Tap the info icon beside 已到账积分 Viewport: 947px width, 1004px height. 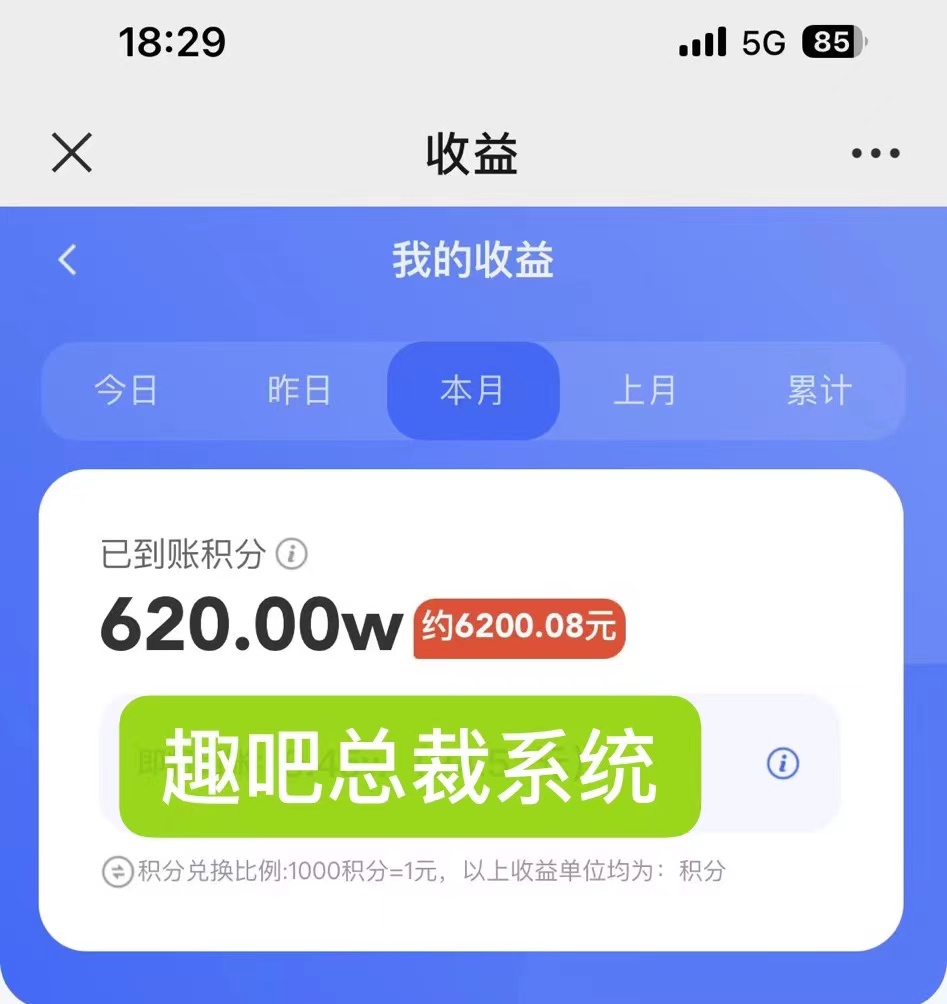(292, 554)
